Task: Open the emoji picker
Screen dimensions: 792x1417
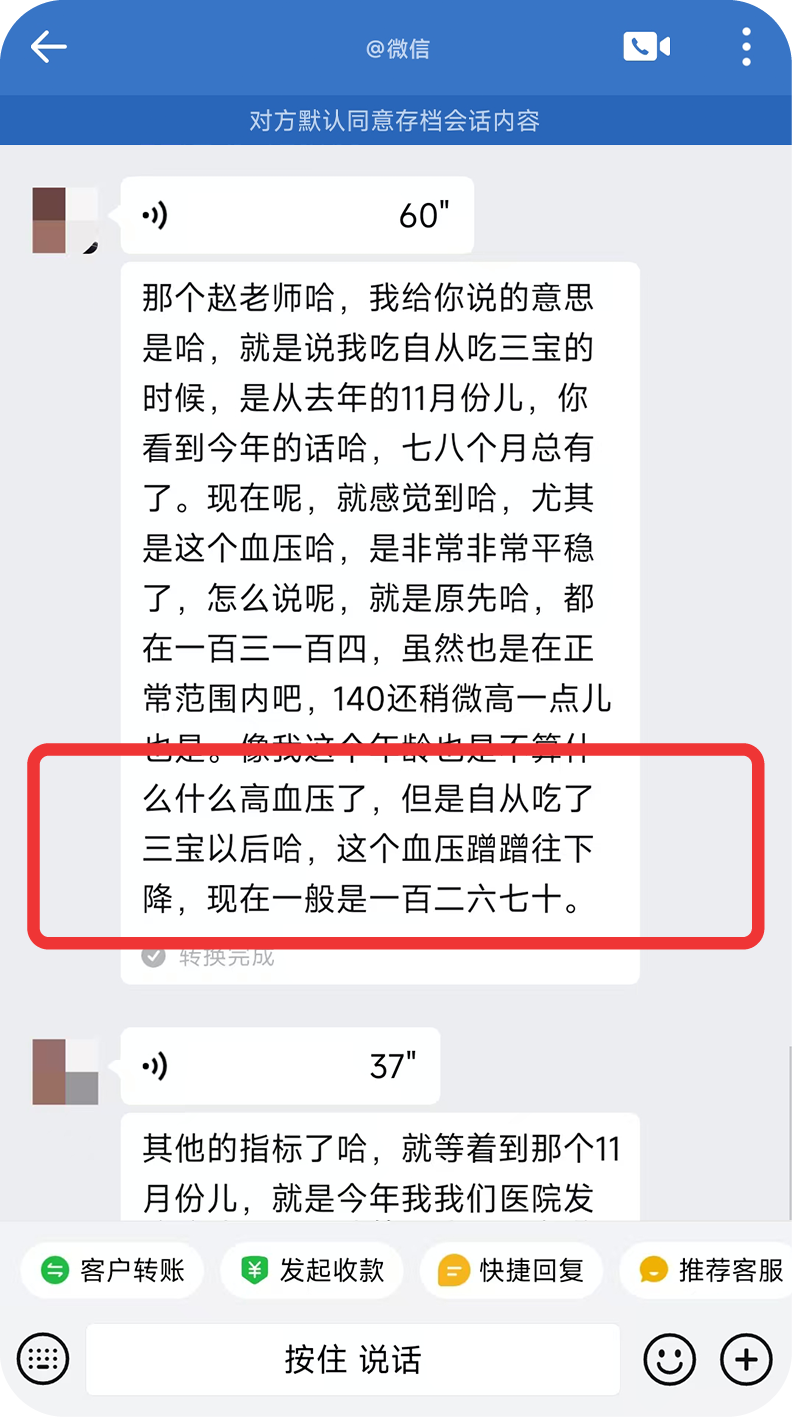Action: coord(669,1359)
